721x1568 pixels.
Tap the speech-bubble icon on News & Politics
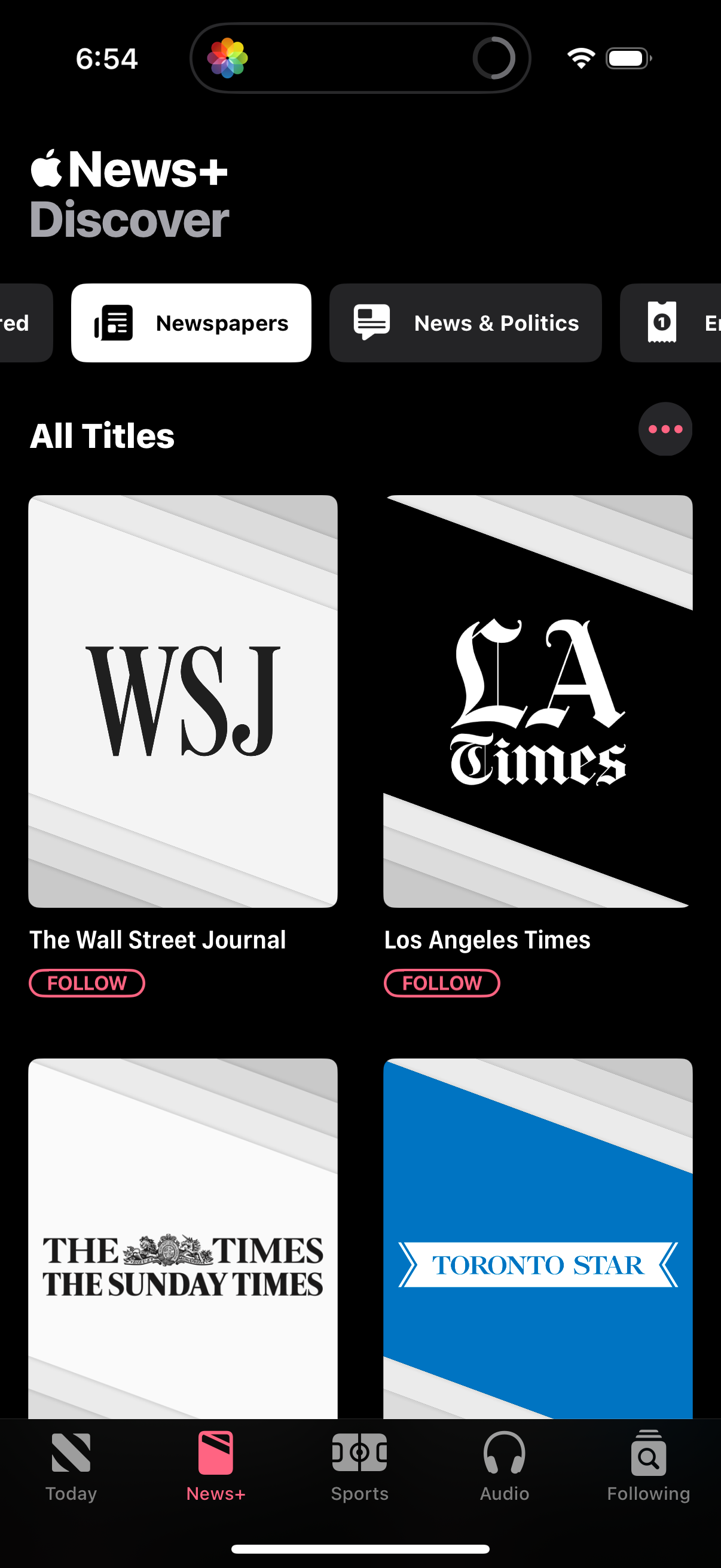click(372, 322)
